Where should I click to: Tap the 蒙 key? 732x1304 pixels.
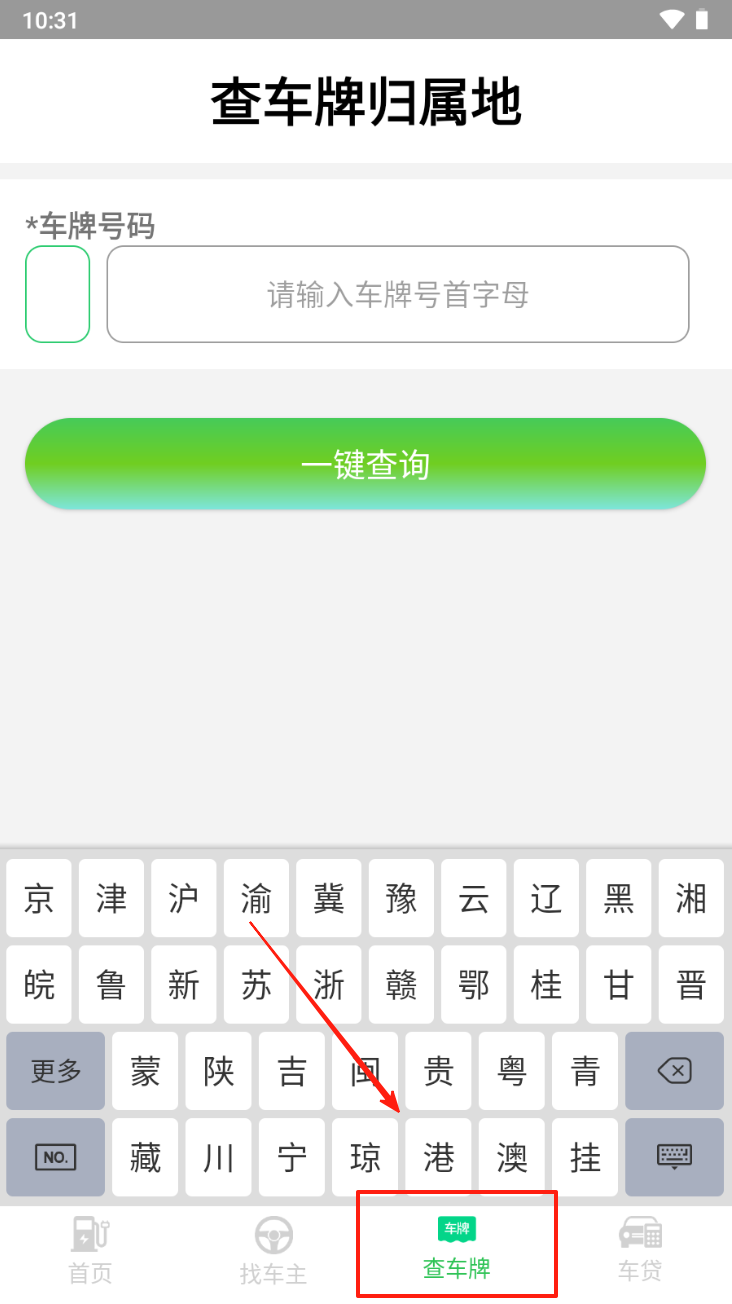pos(145,1071)
